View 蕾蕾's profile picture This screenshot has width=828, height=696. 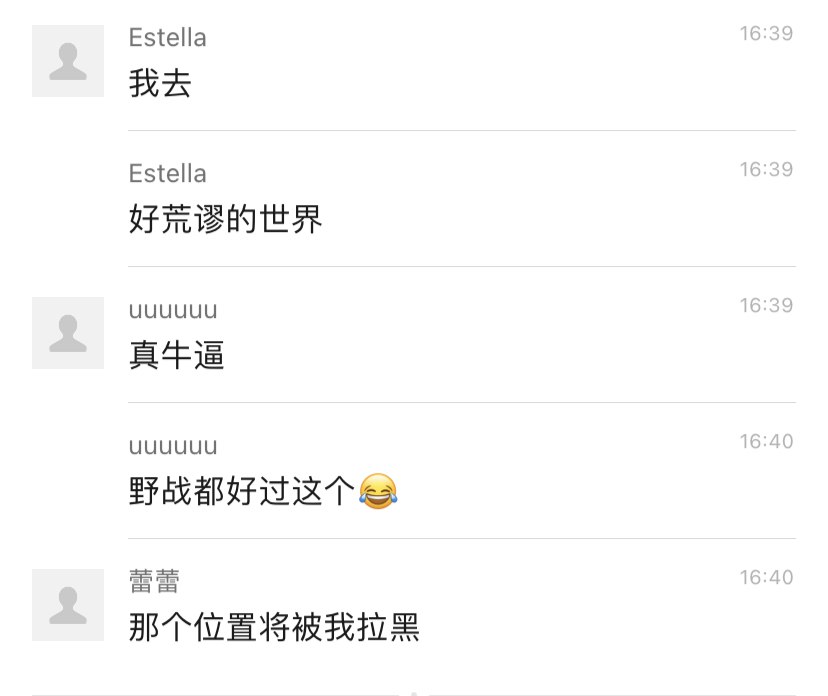68,605
